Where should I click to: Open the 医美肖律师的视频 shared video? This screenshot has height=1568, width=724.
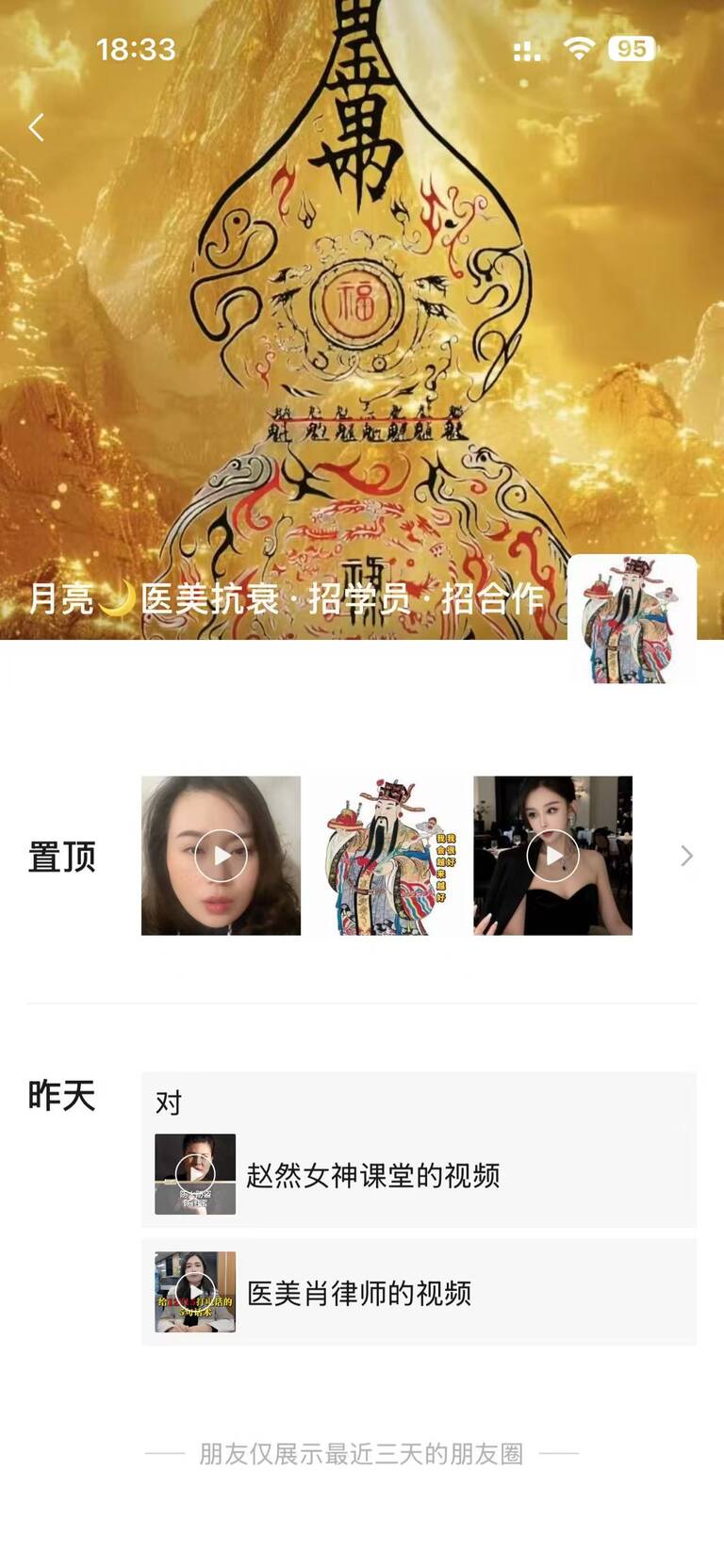(419, 1292)
